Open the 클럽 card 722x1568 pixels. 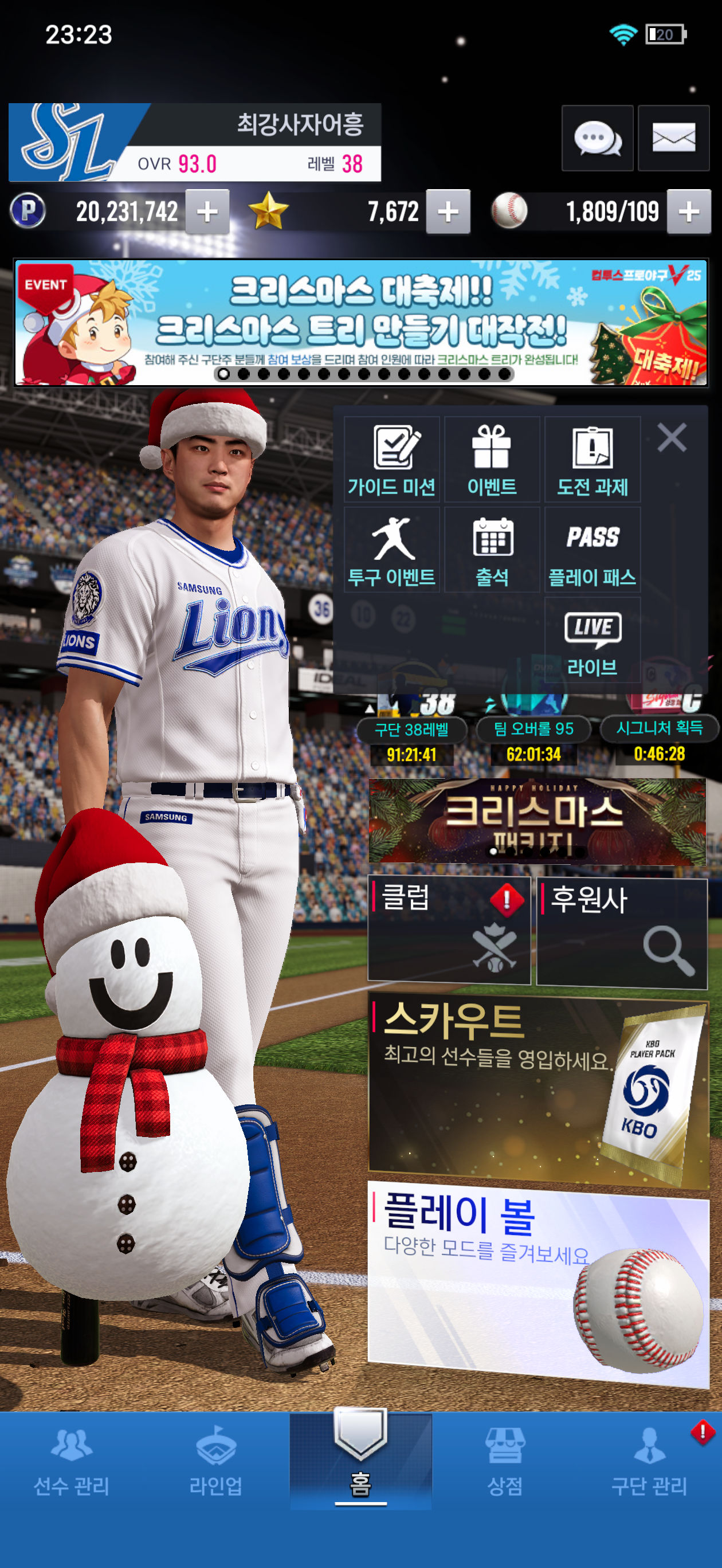pos(449,928)
